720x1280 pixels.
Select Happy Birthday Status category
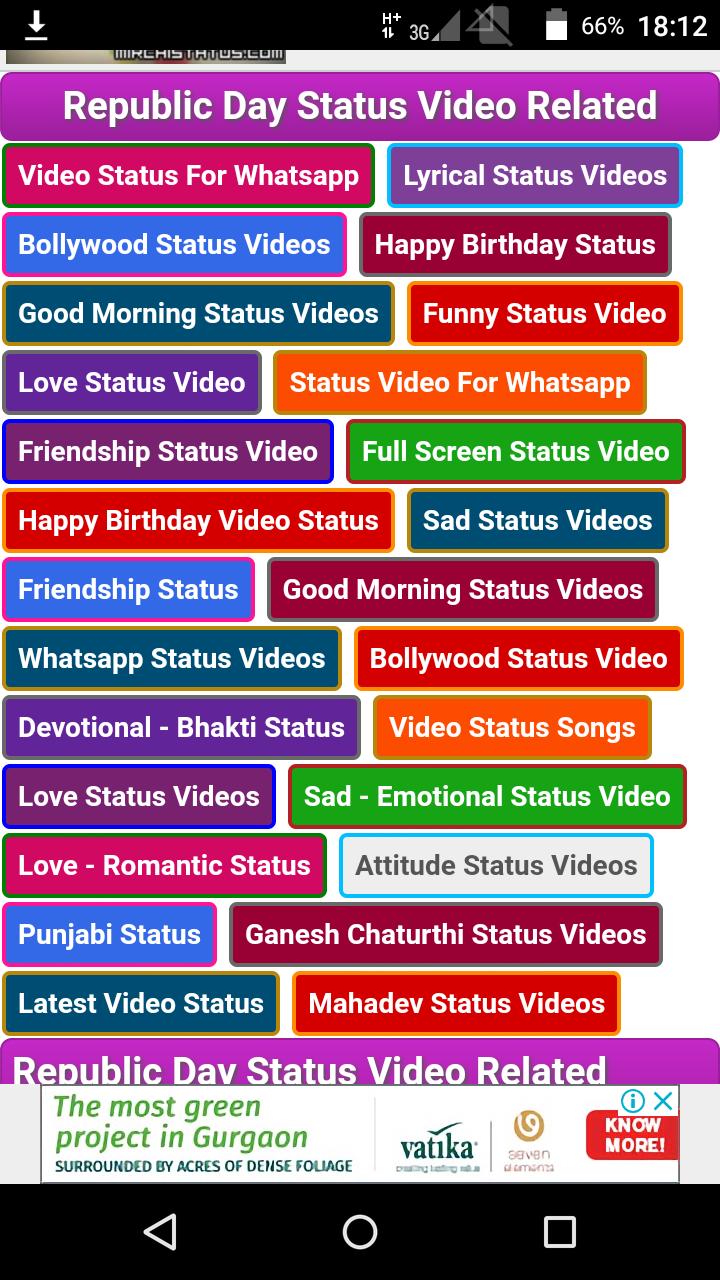(515, 245)
